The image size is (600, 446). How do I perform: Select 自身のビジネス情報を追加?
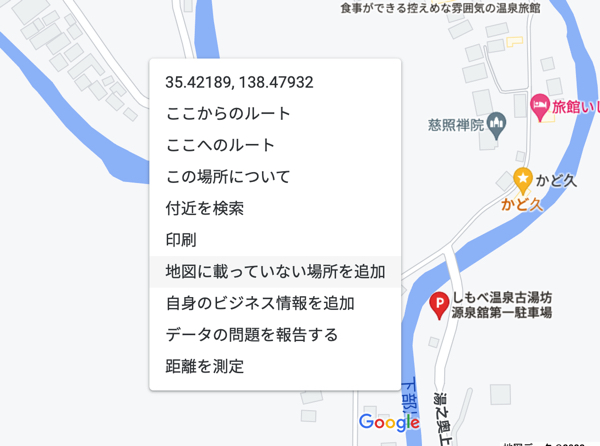pos(260,302)
